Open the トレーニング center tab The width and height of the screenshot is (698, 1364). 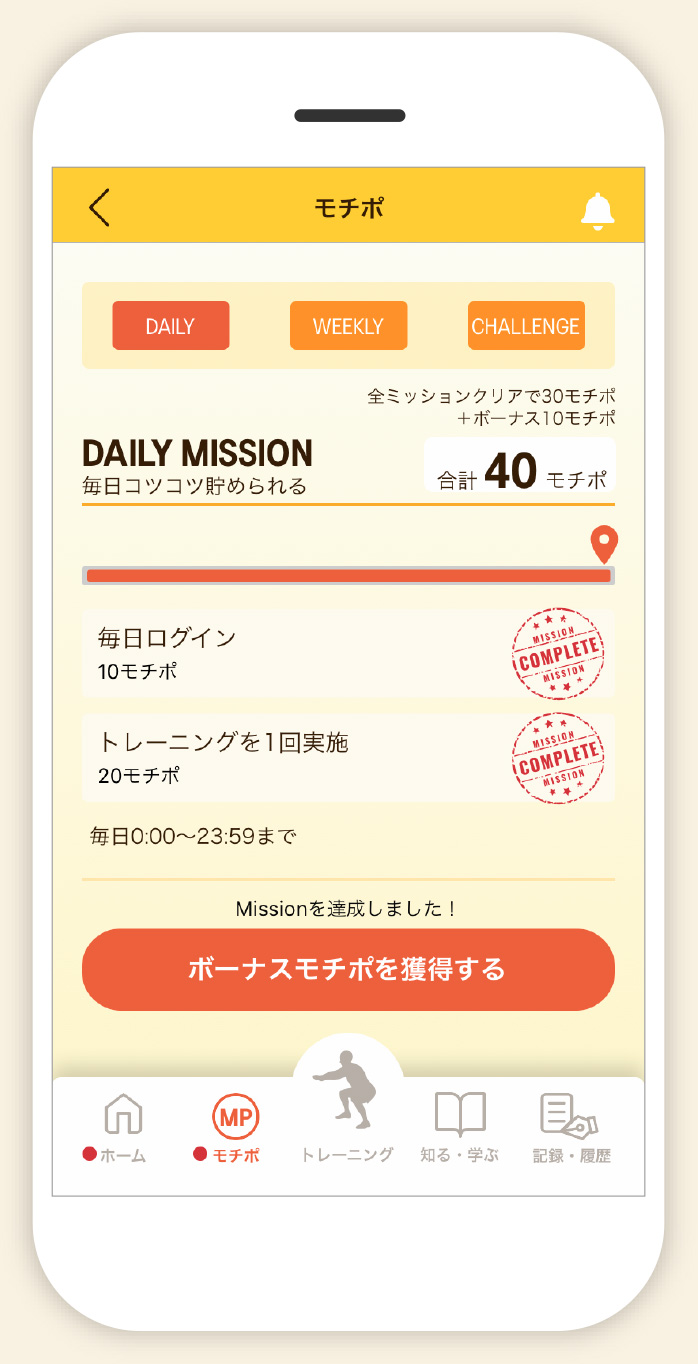click(x=348, y=1108)
